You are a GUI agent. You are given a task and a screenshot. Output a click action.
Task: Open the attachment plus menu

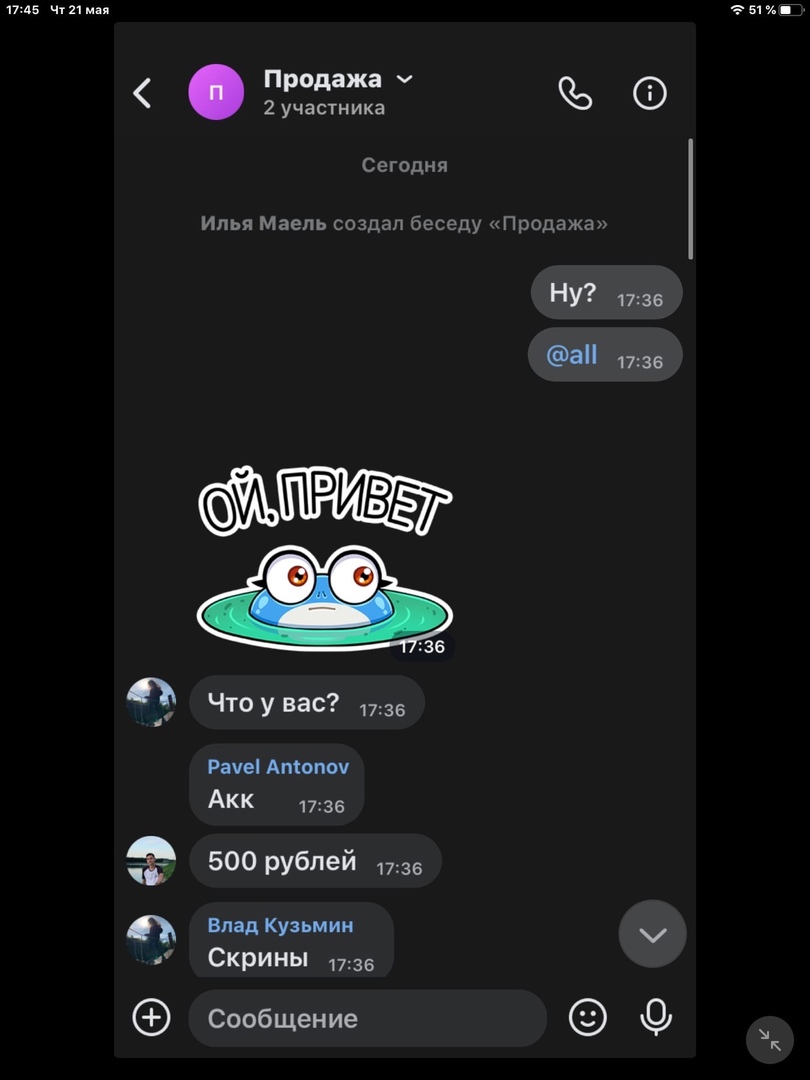tap(151, 1018)
